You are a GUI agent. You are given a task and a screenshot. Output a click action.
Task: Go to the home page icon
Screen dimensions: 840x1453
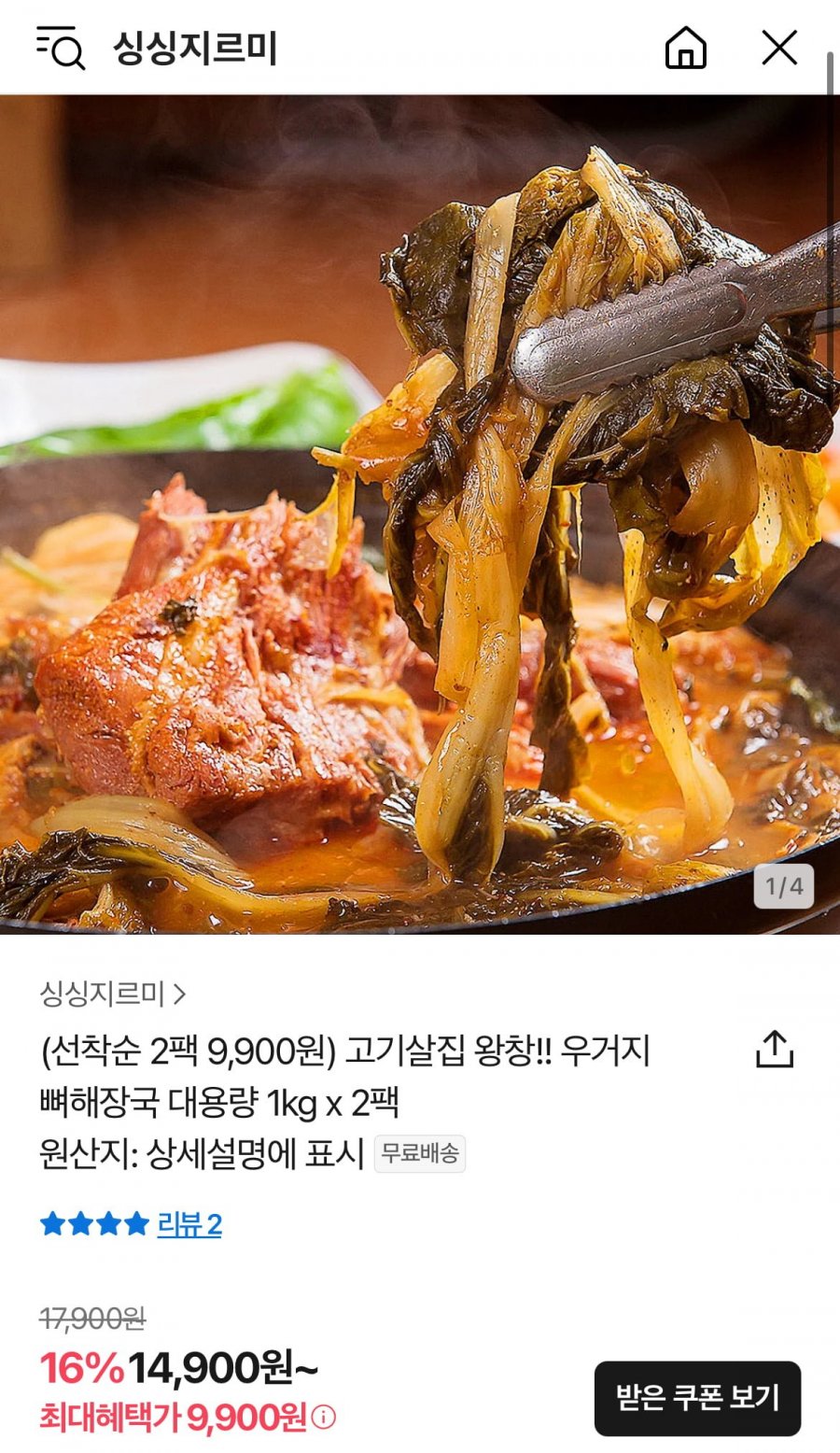pyautogui.click(x=685, y=48)
